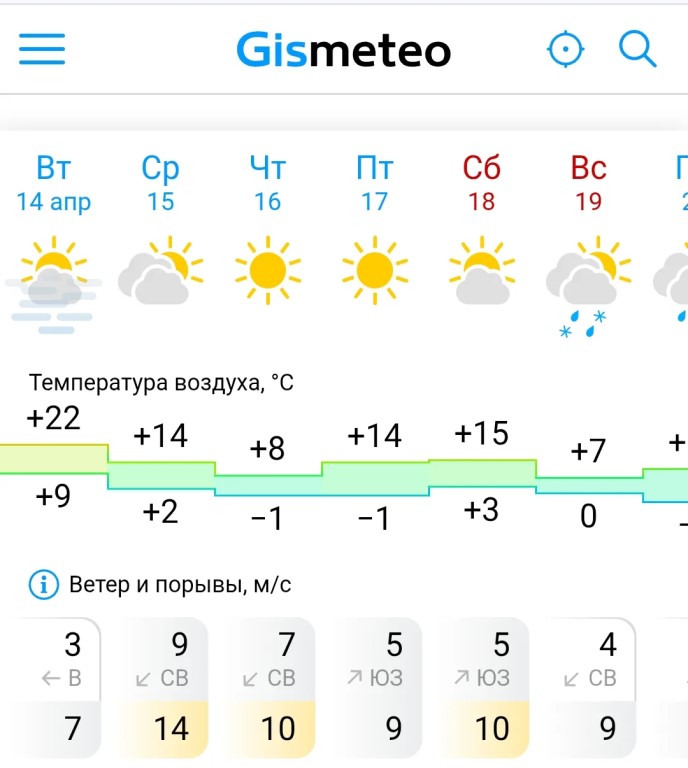Open forecast for Сб 18
The width and height of the screenshot is (688, 768).
(x=482, y=184)
